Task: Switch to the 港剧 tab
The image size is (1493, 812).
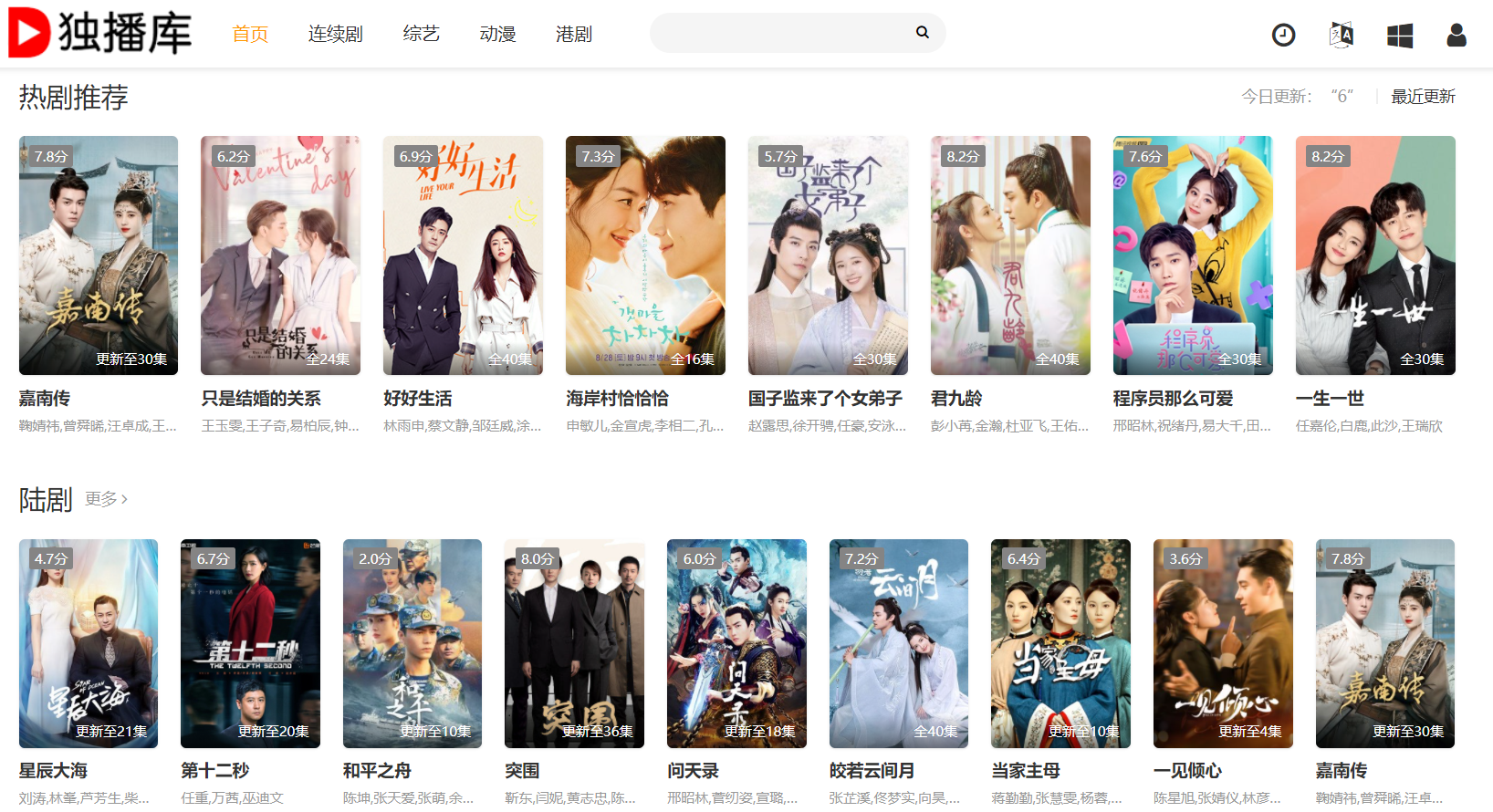Action: pos(573,34)
